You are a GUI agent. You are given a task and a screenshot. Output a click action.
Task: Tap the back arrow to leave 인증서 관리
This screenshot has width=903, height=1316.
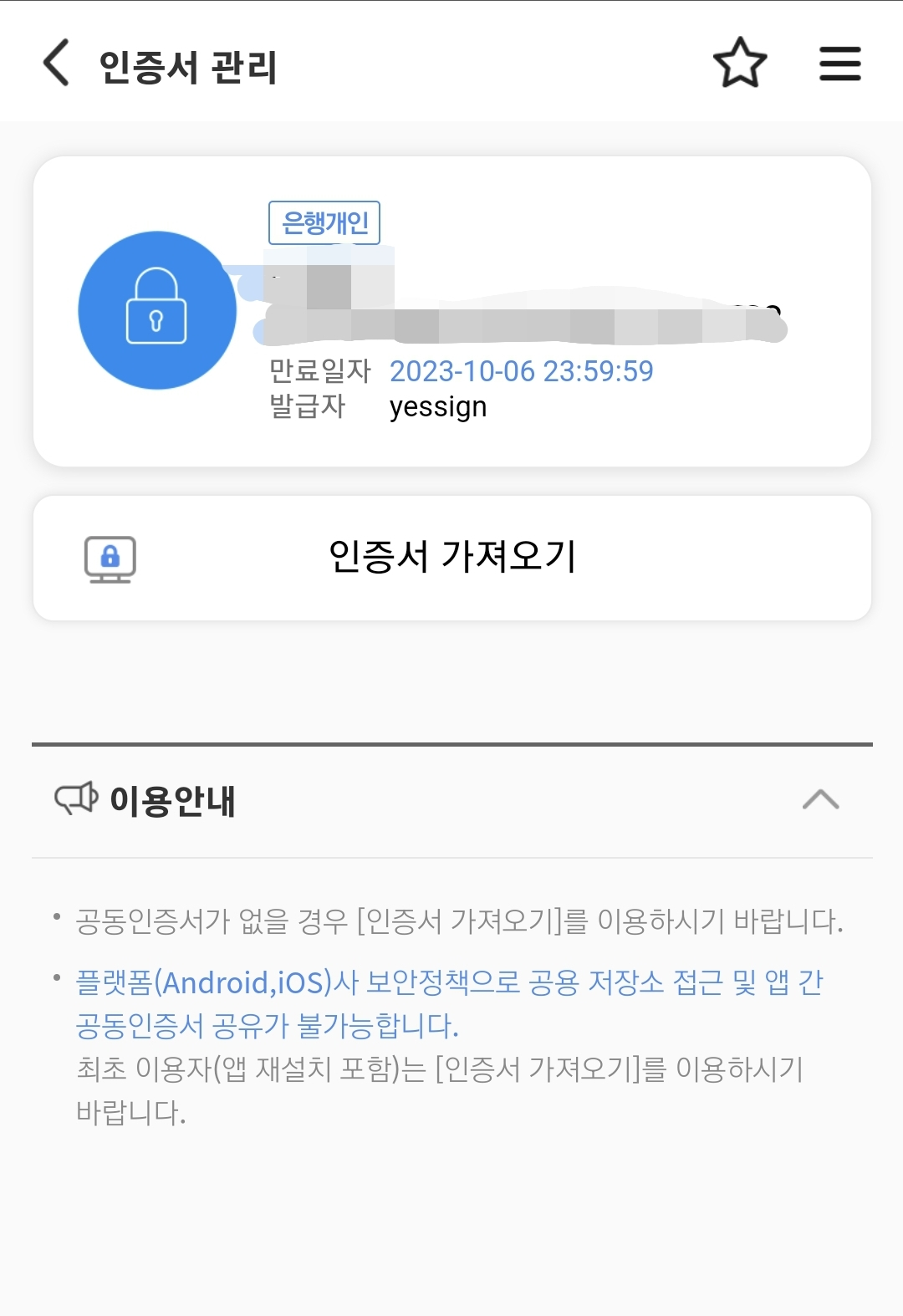point(55,64)
